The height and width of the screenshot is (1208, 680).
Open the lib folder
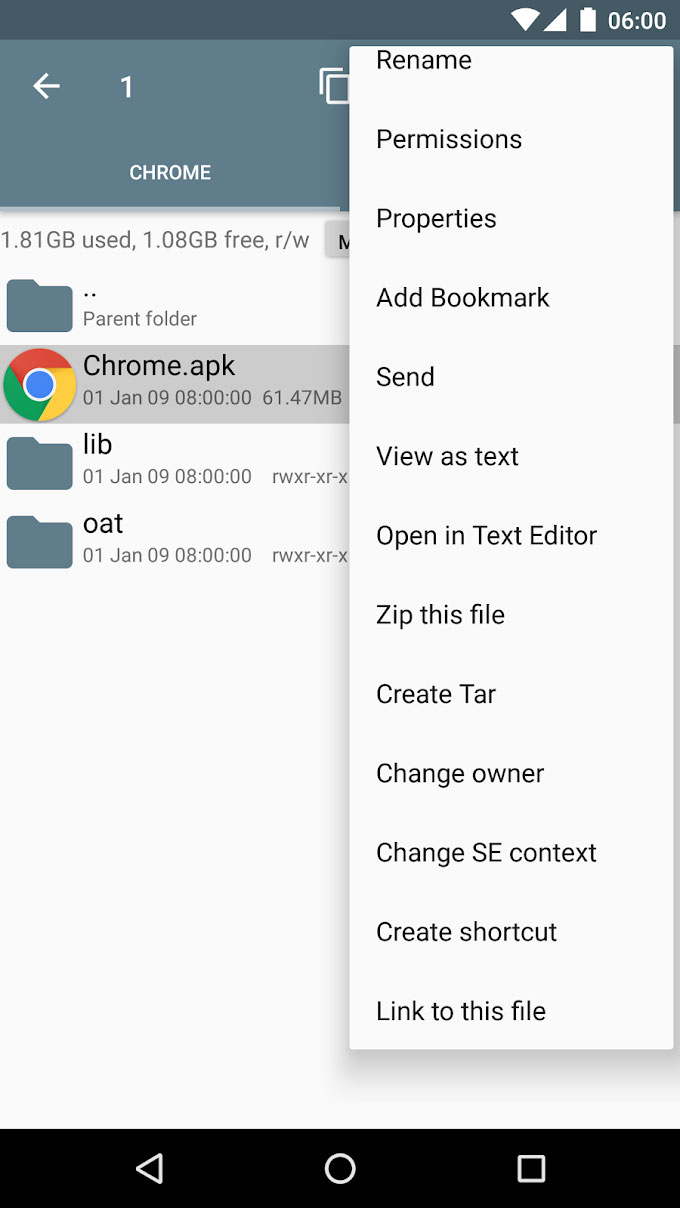(175, 463)
